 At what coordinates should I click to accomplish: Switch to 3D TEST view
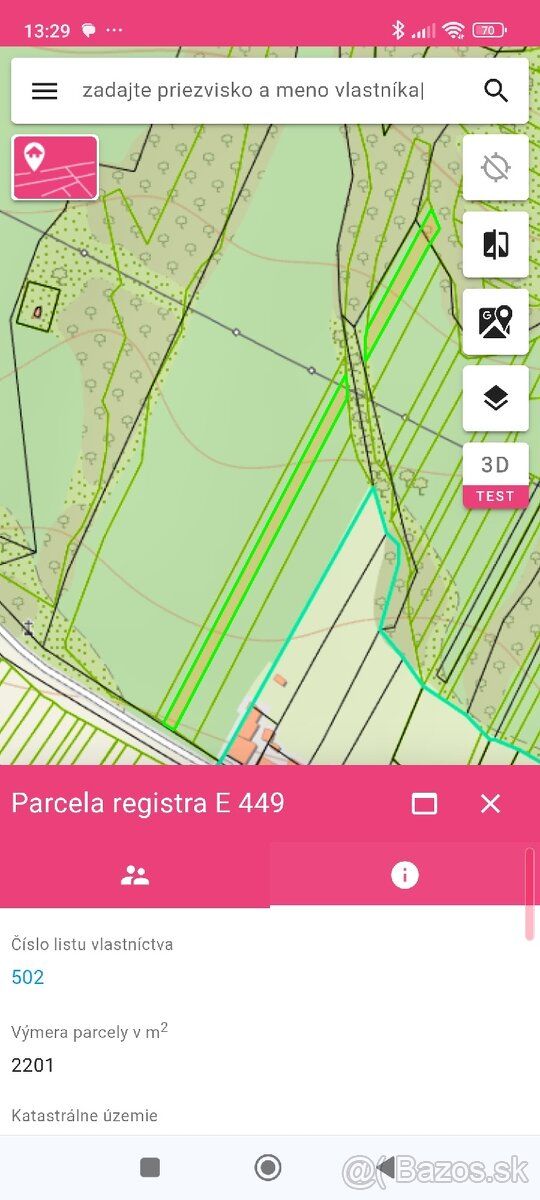coord(496,476)
